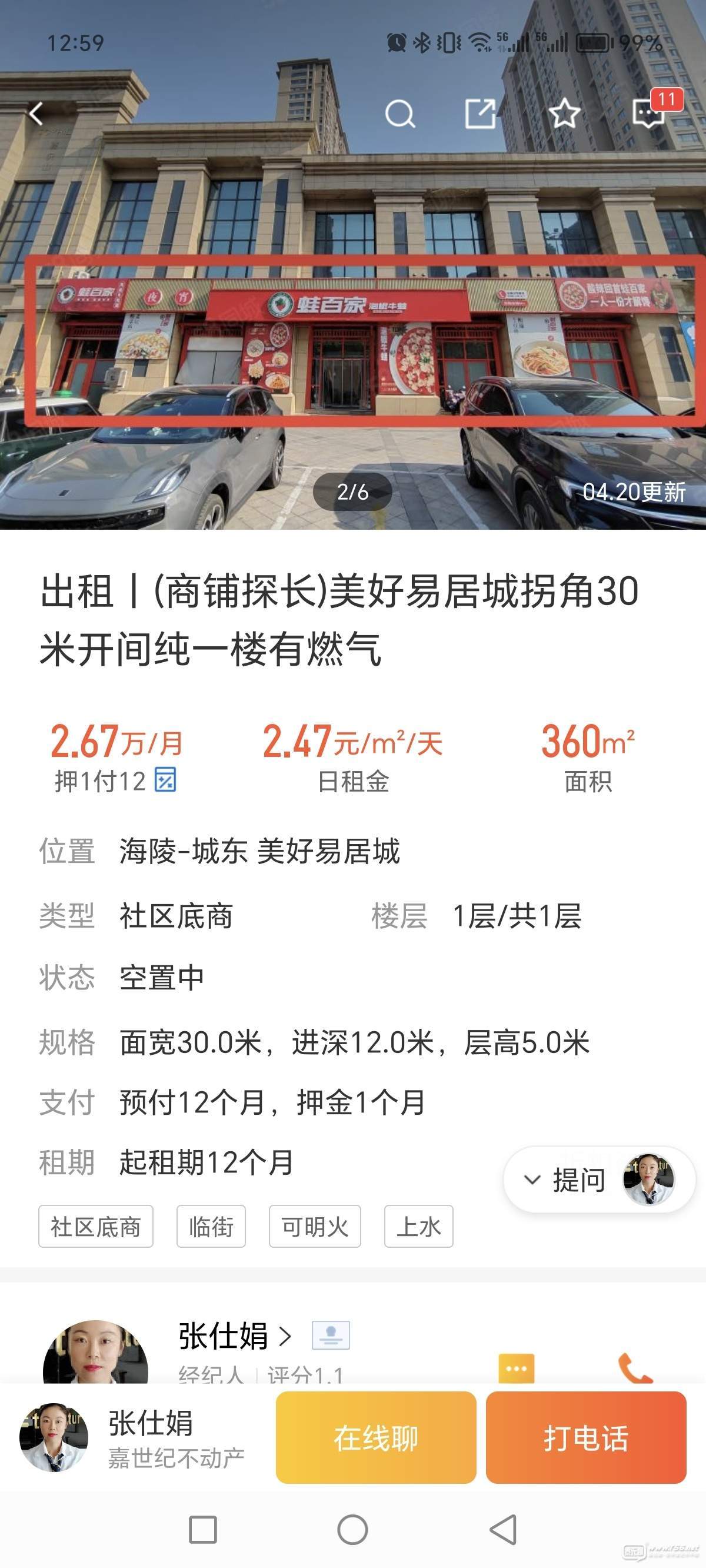
Task: Go to the system home screen
Action: point(352,1530)
